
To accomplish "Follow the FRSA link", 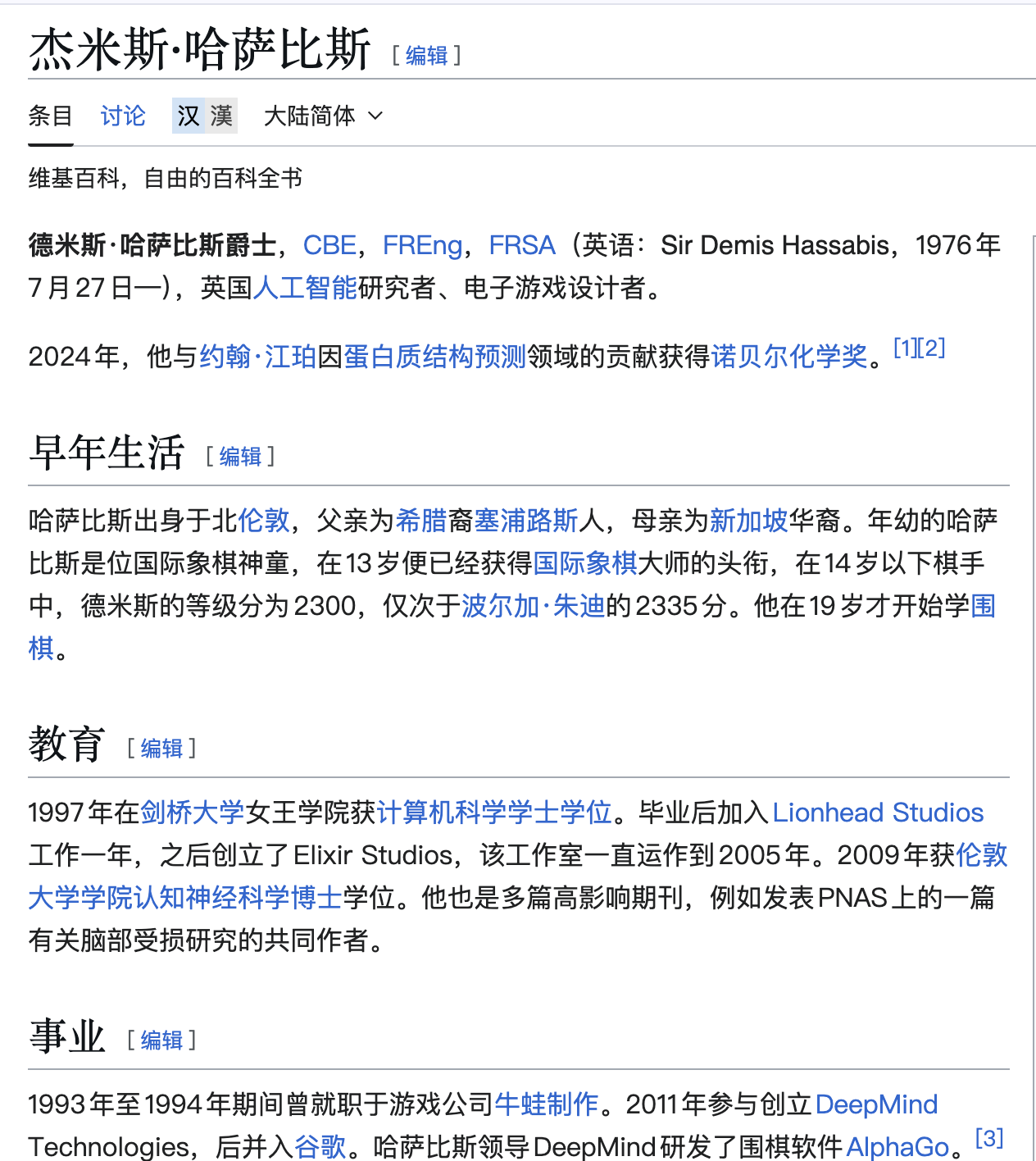I will 522,245.
